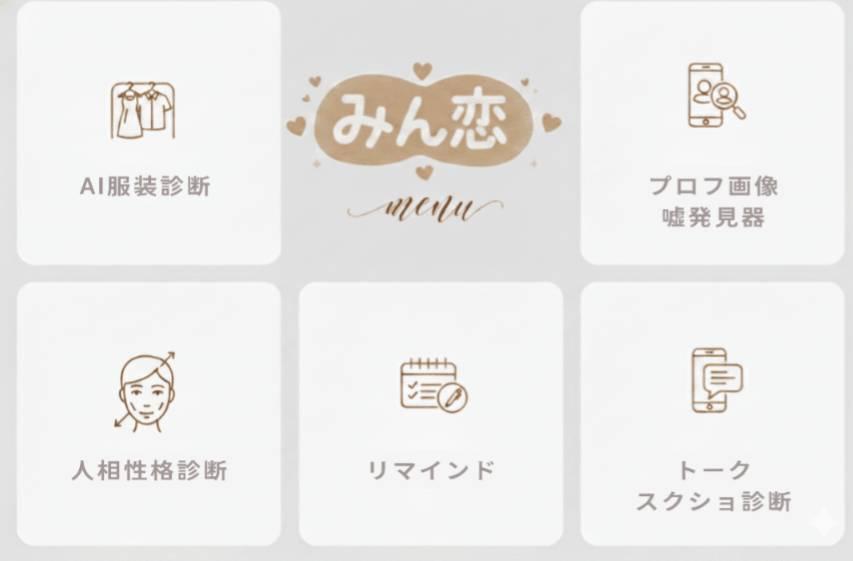This screenshot has height=561, width=853.
Task: Open the AI服装診断 tile
Action: (149, 133)
